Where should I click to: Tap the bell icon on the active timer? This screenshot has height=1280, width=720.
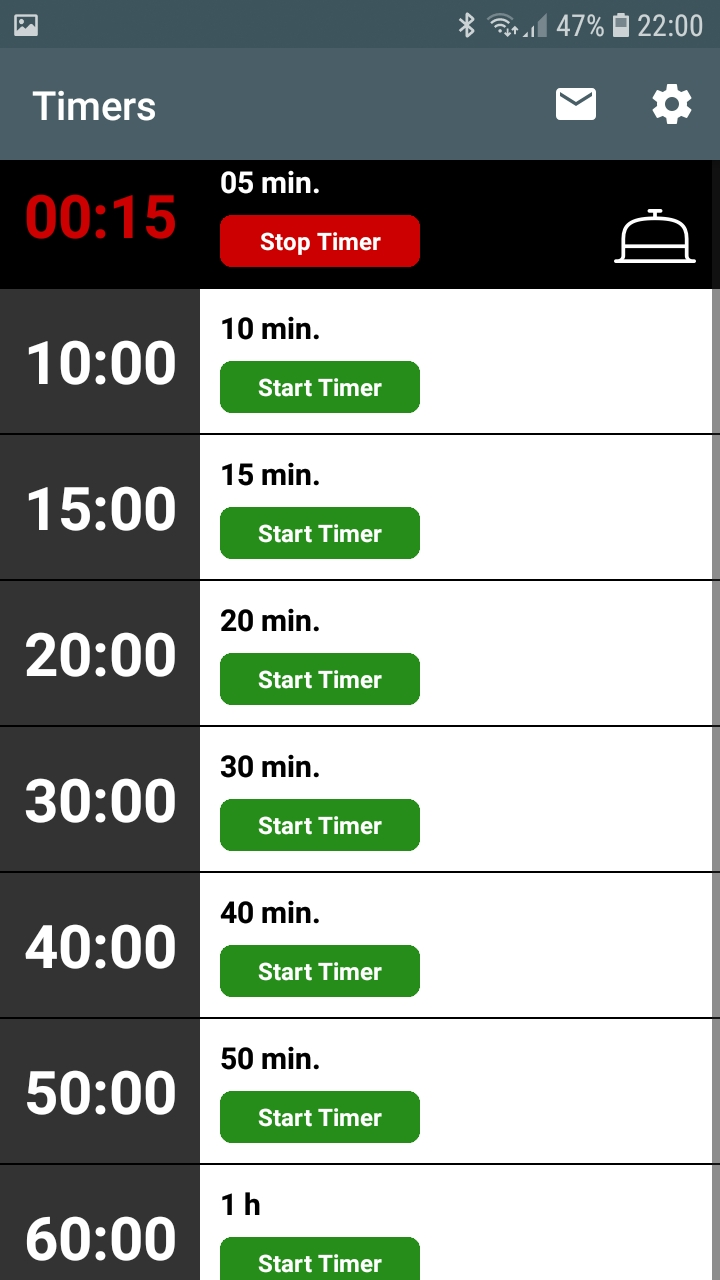(x=654, y=237)
